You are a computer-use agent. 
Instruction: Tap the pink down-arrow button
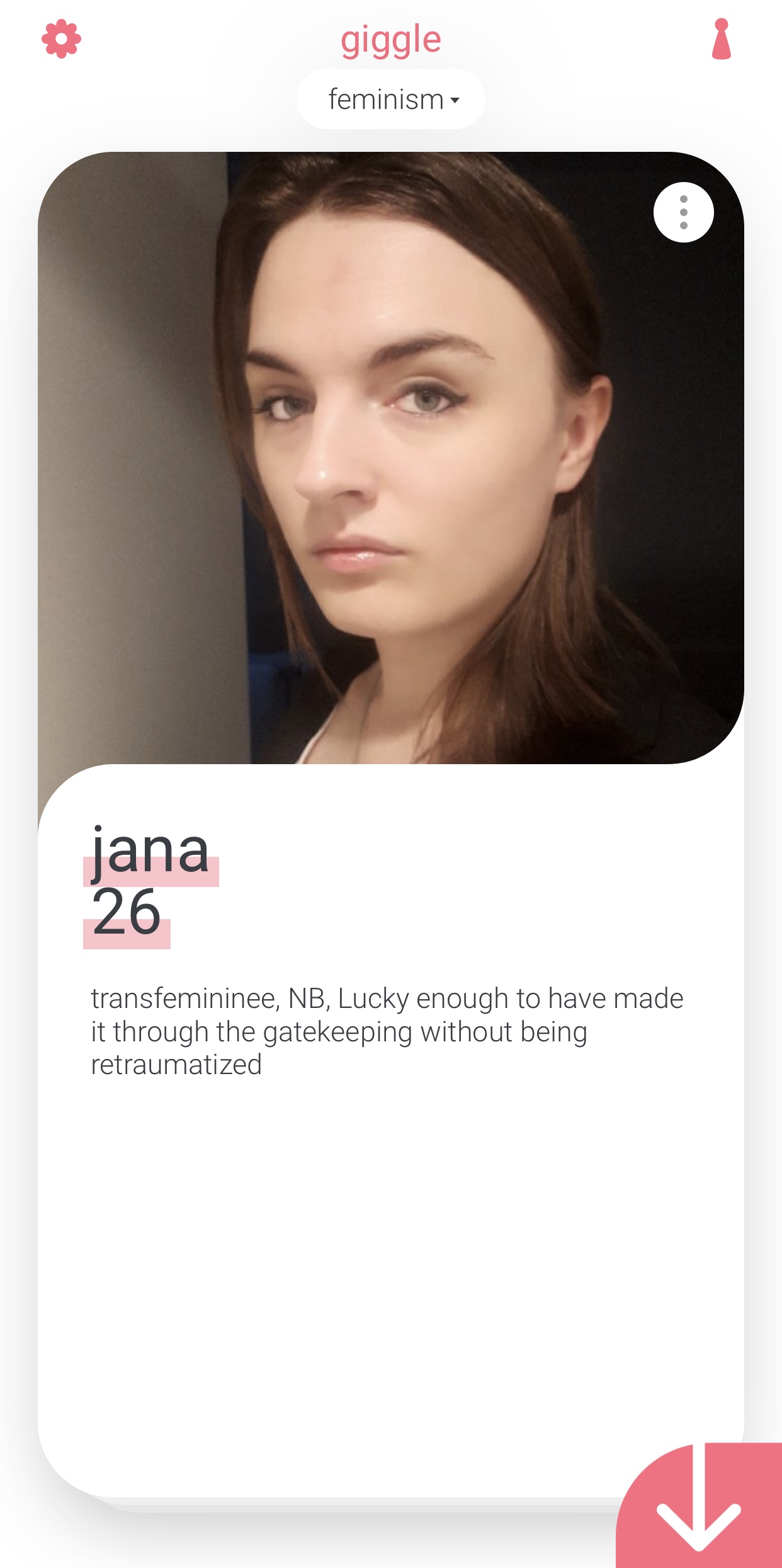[x=699, y=1505]
